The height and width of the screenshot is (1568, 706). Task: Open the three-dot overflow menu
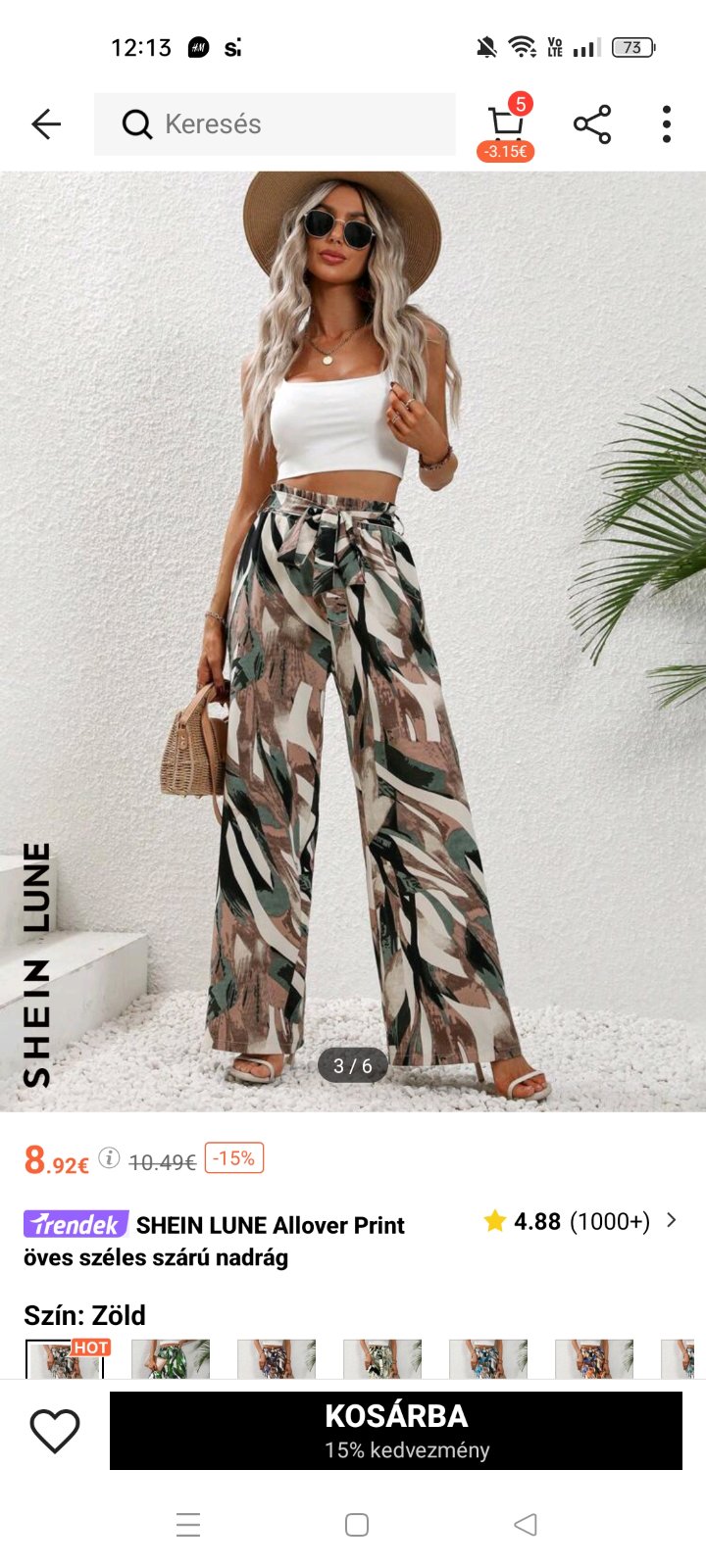667,124
